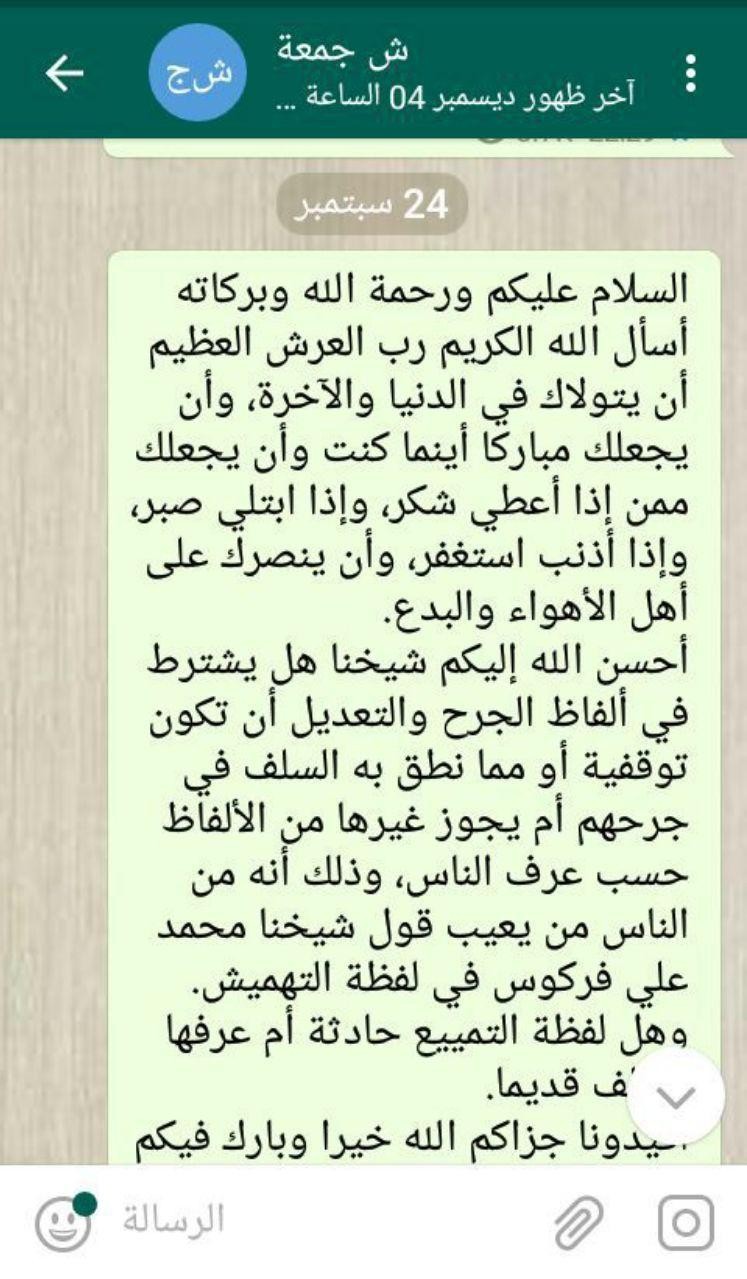This screenshot has width=747, height=1279.
Task: Jump to latest messages with down chevron
Action: (678, 1096)
